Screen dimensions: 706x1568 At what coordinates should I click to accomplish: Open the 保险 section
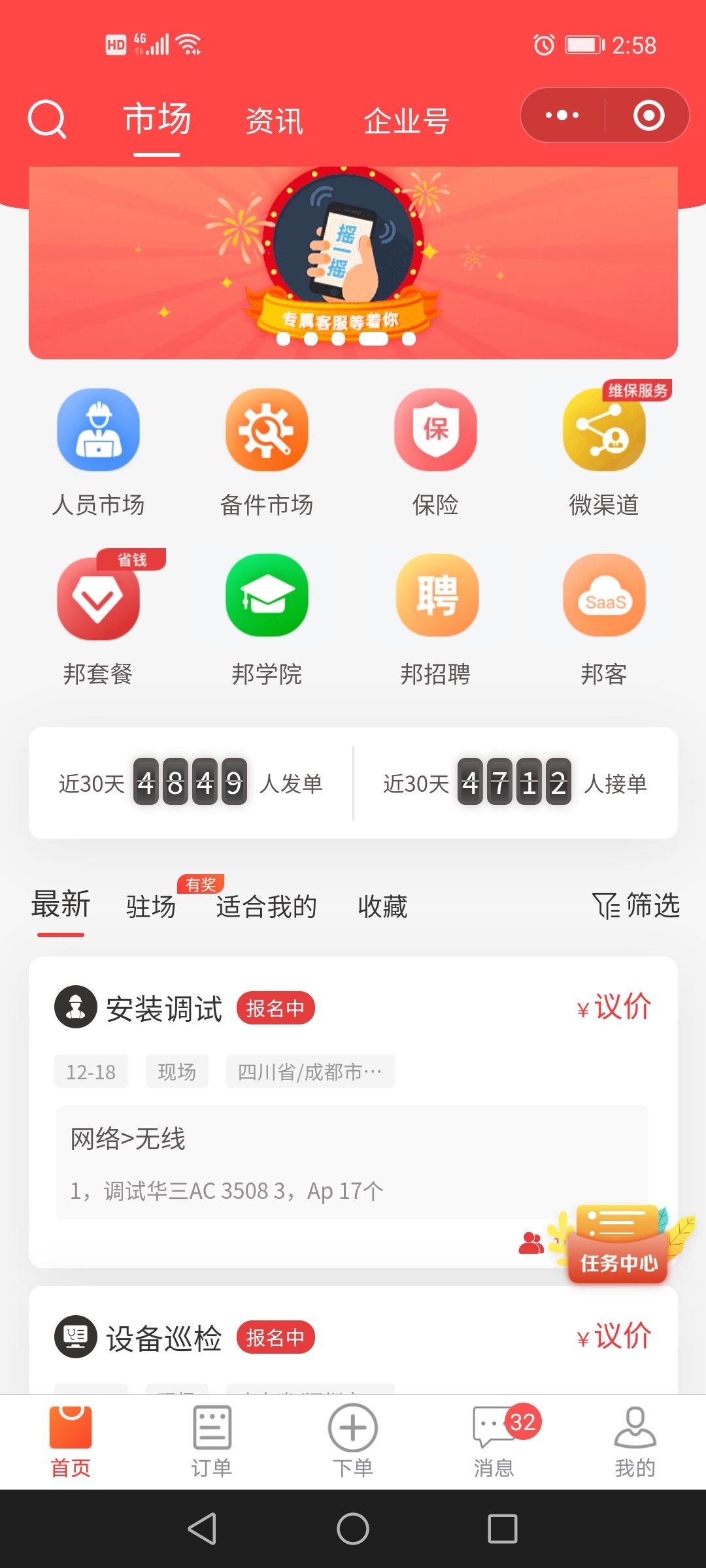(x=435, y=451)
